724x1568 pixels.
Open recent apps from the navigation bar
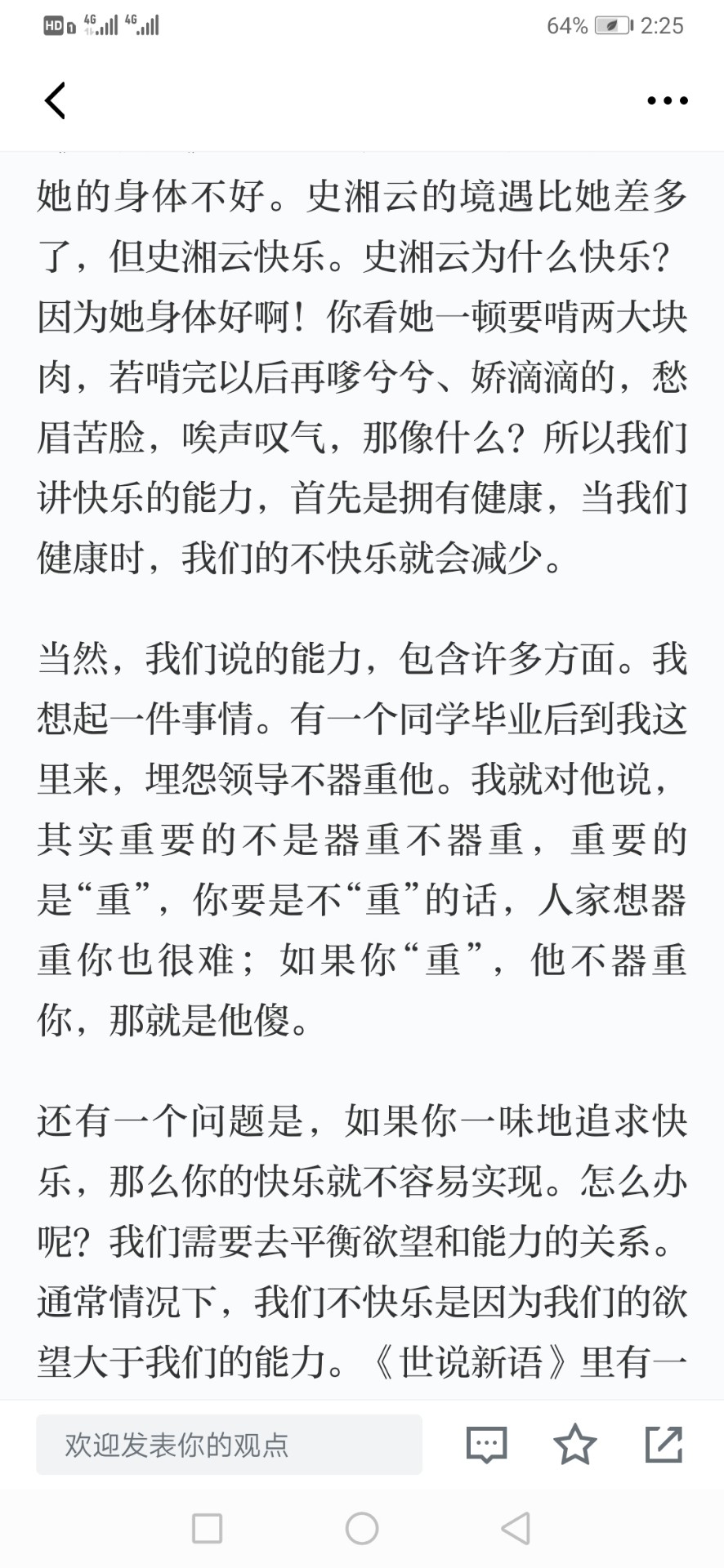coord(207,1528)
